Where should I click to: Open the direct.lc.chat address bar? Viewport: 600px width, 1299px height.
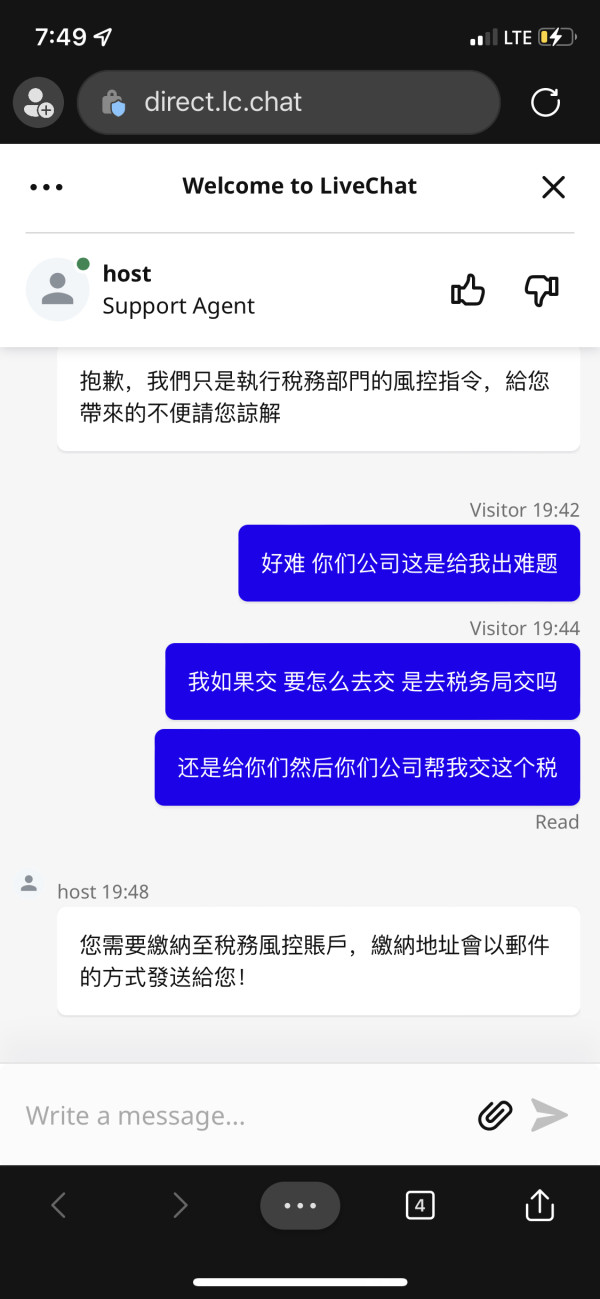click(288, 102)
